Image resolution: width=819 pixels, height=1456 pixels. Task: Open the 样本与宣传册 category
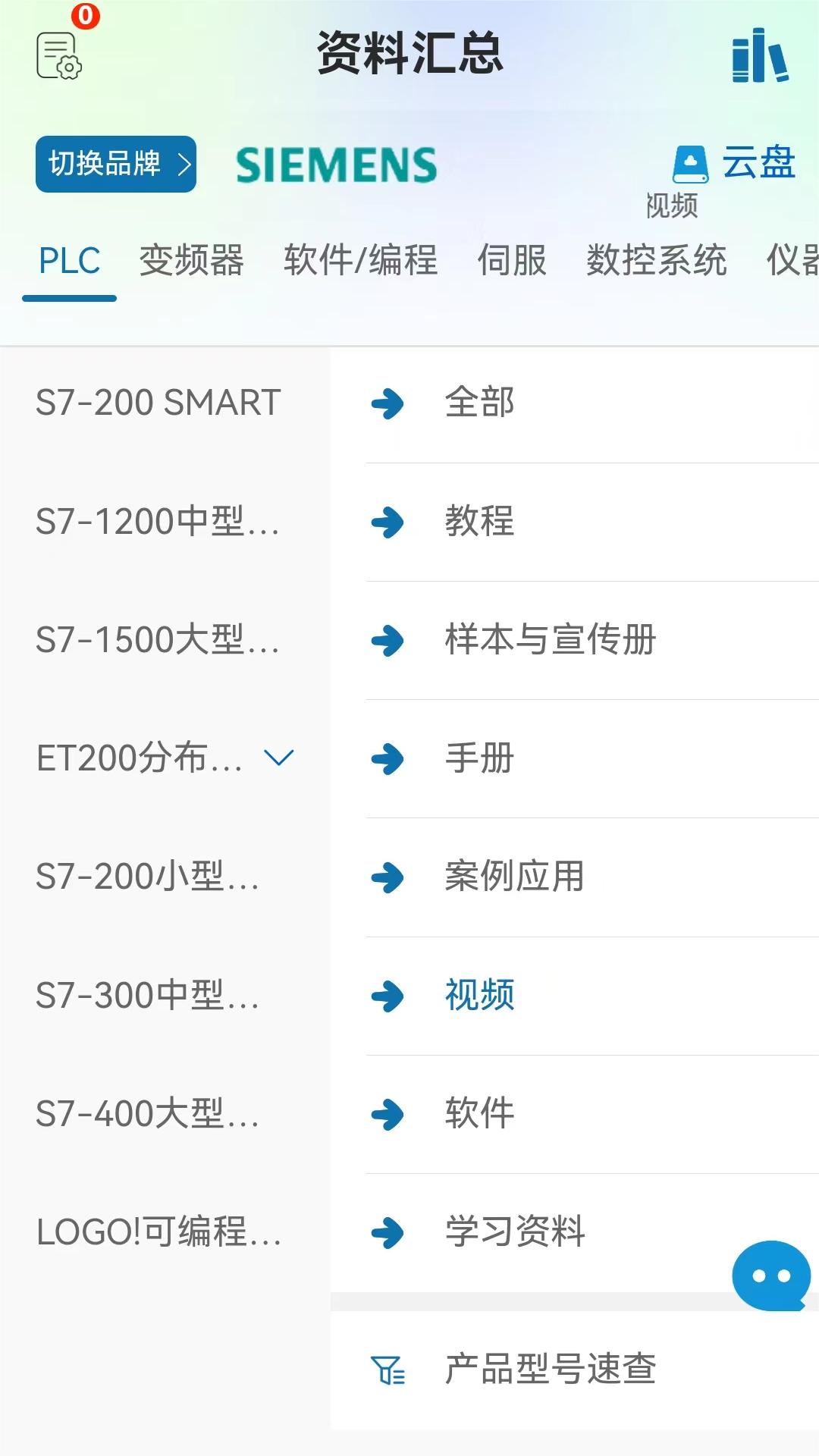(x=551, y=641)
